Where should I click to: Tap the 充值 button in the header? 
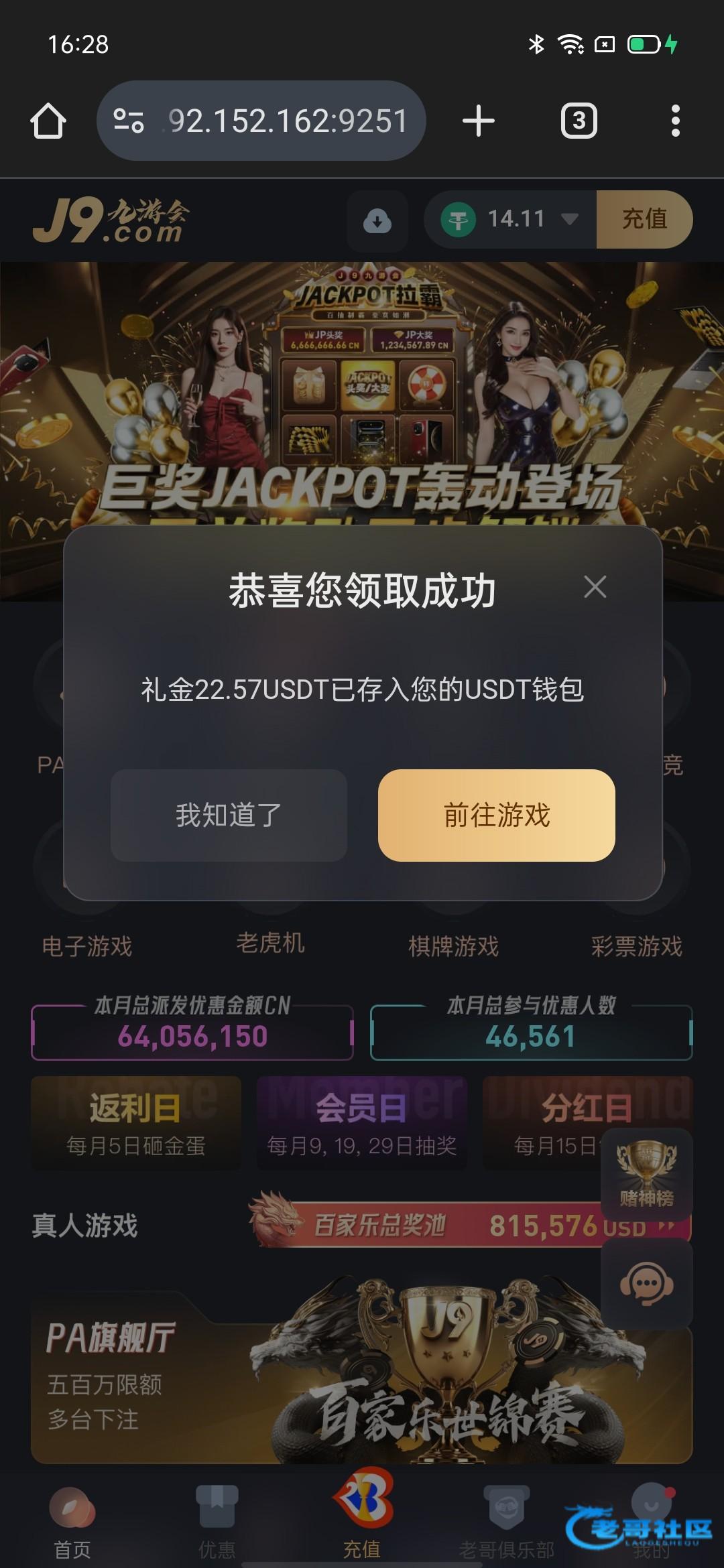[644, 219]
